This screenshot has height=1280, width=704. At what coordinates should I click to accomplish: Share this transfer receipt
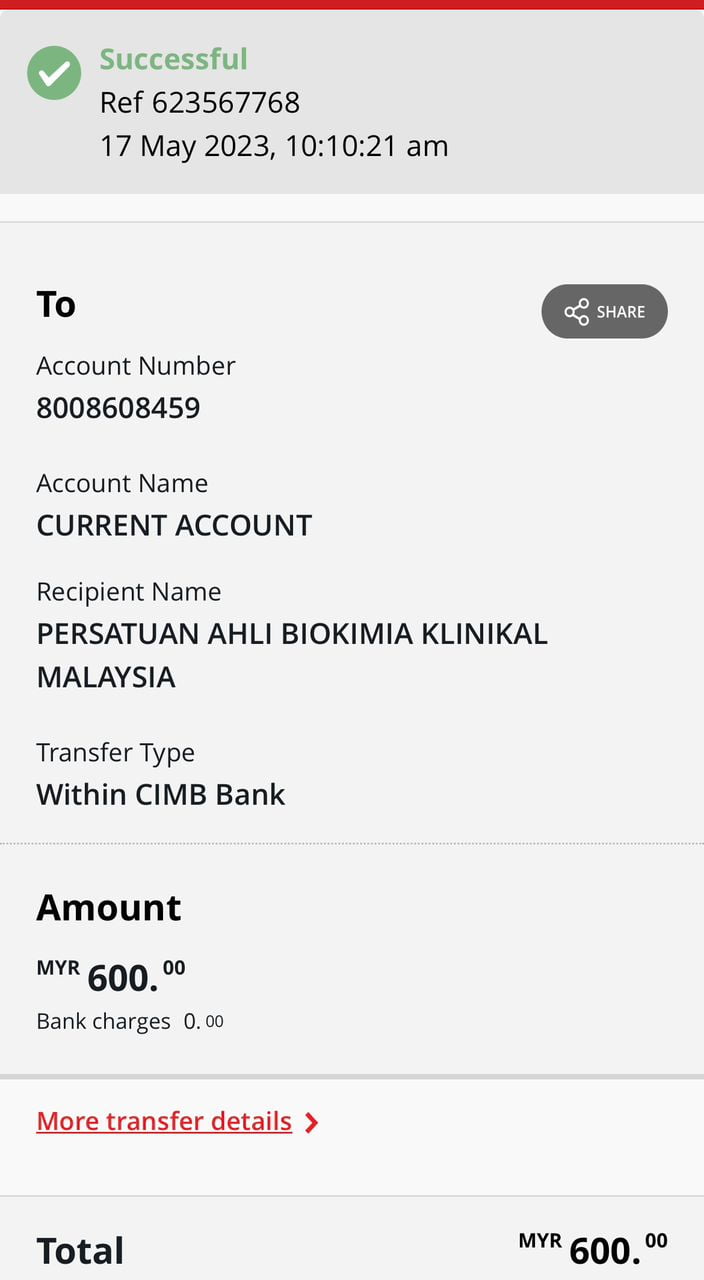click(604, 312)
